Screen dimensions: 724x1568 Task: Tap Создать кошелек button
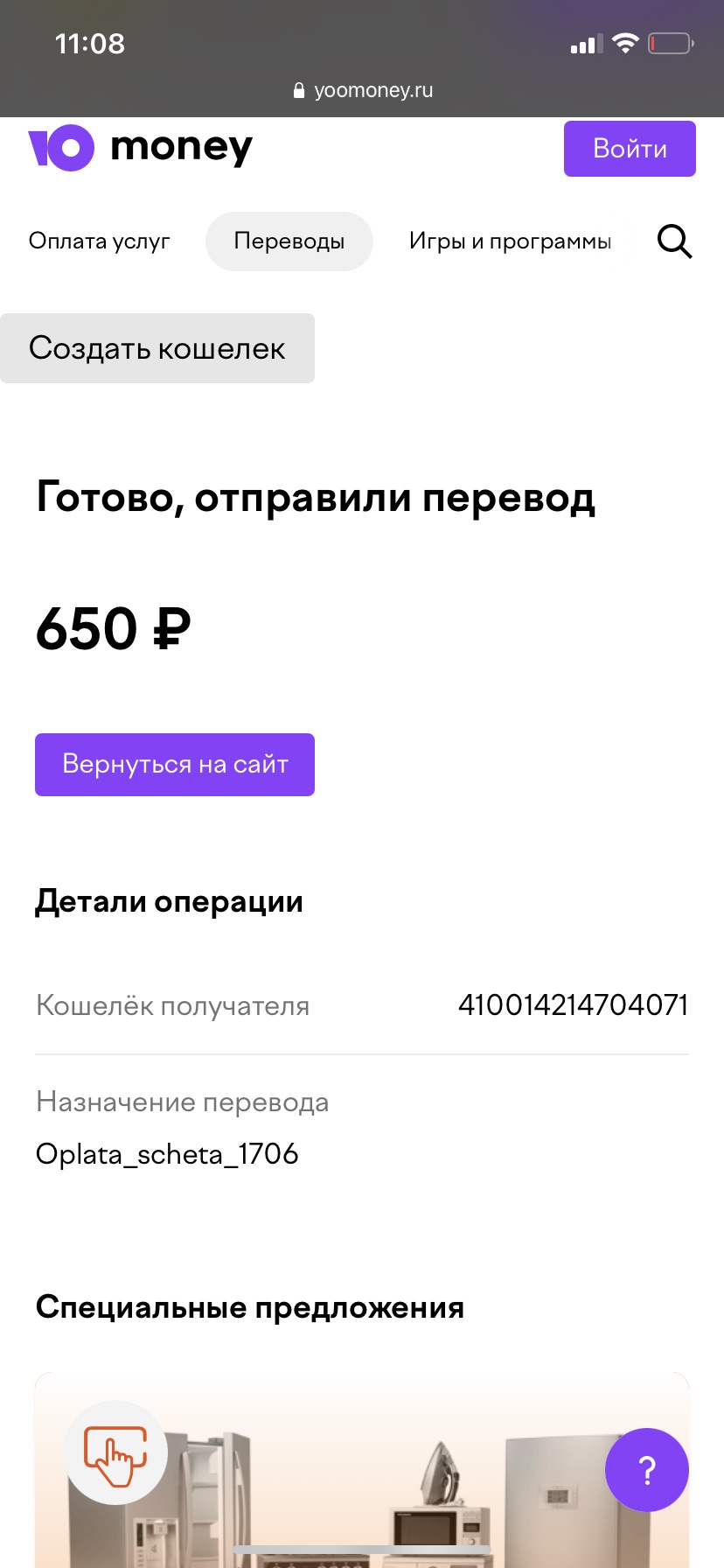pos(157,348)
